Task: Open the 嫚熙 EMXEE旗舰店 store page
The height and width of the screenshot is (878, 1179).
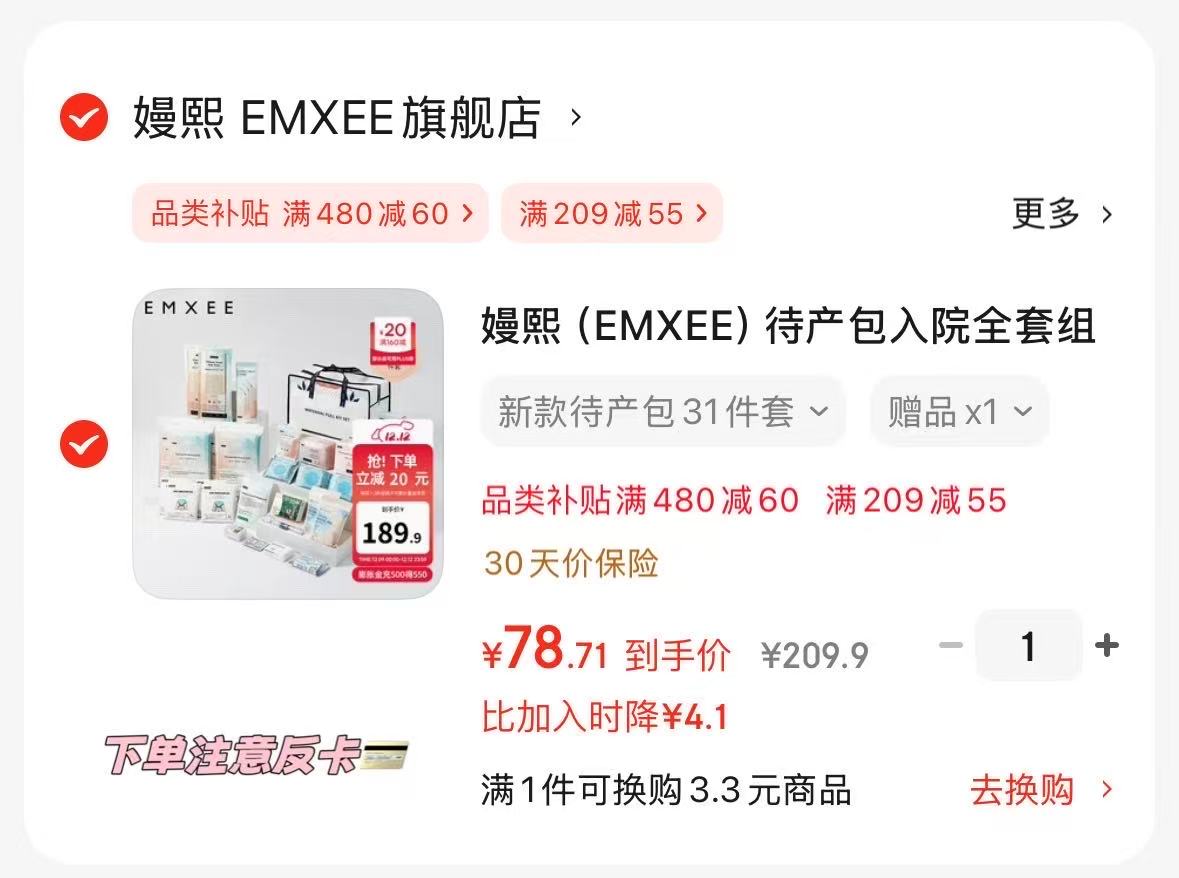Action: pos(337,119)
